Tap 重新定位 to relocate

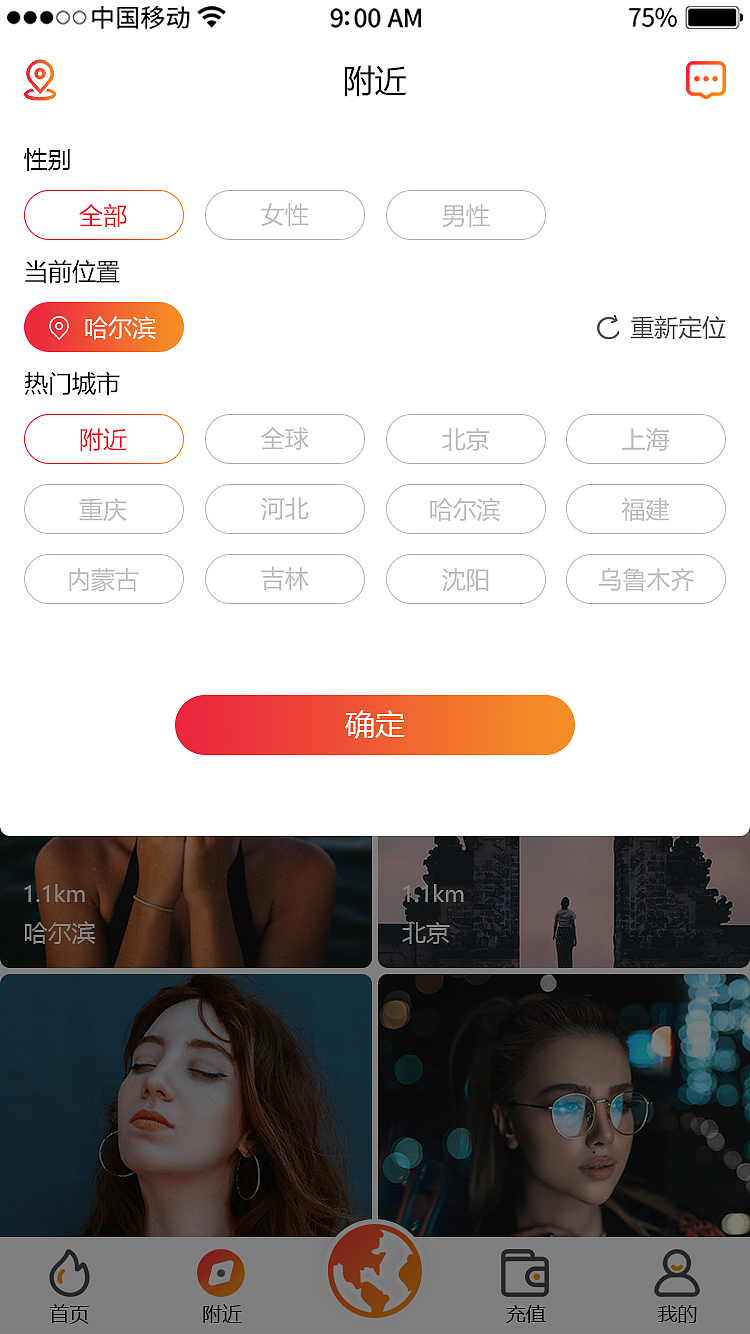pos(677,327)
